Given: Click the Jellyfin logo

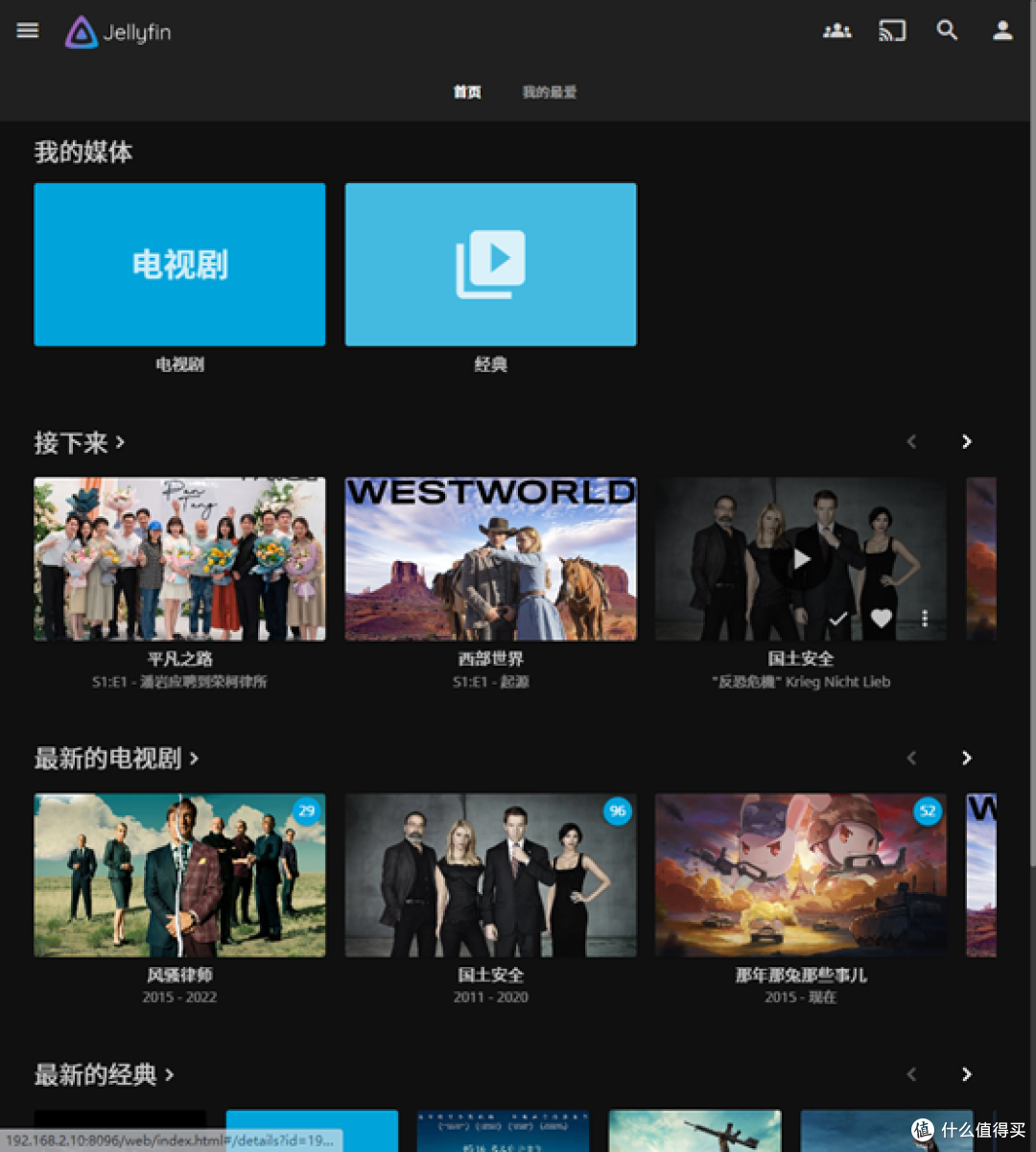Looking at the screenshot, I should tap(117, 32).
